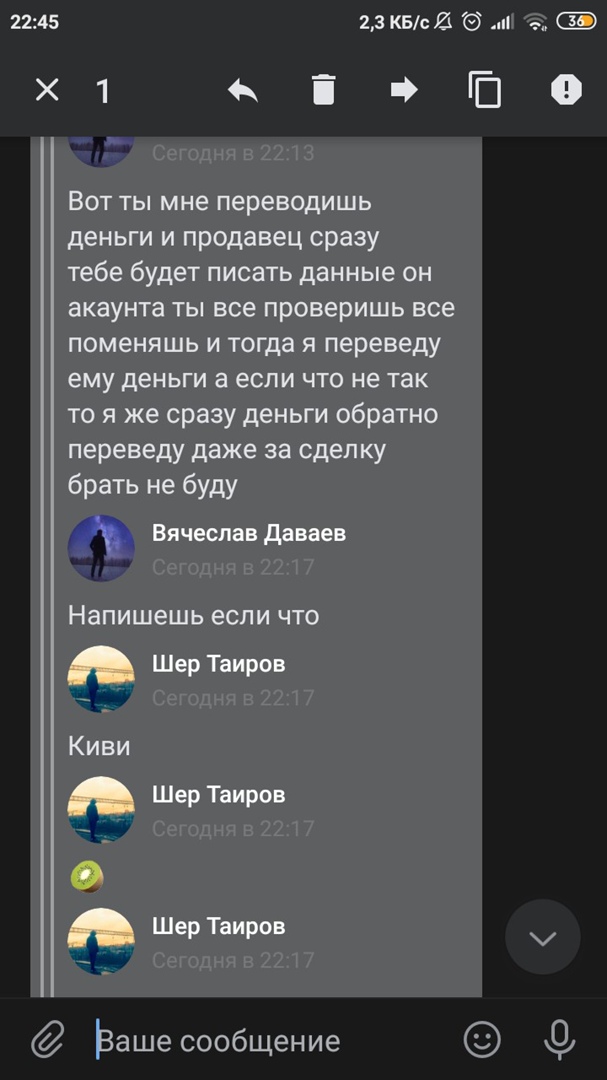
Task: Jump to the newest messages arrow
Action: click(542, 938)
